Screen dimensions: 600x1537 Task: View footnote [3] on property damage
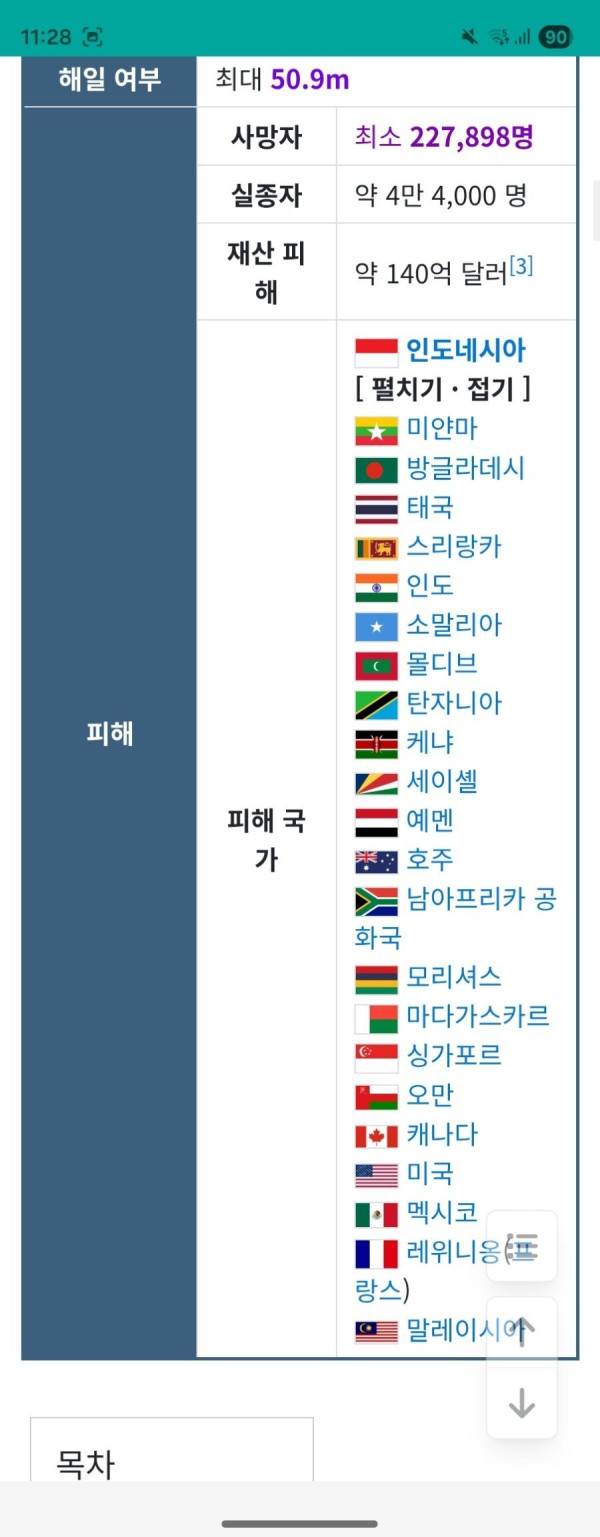tap(521, 267)
